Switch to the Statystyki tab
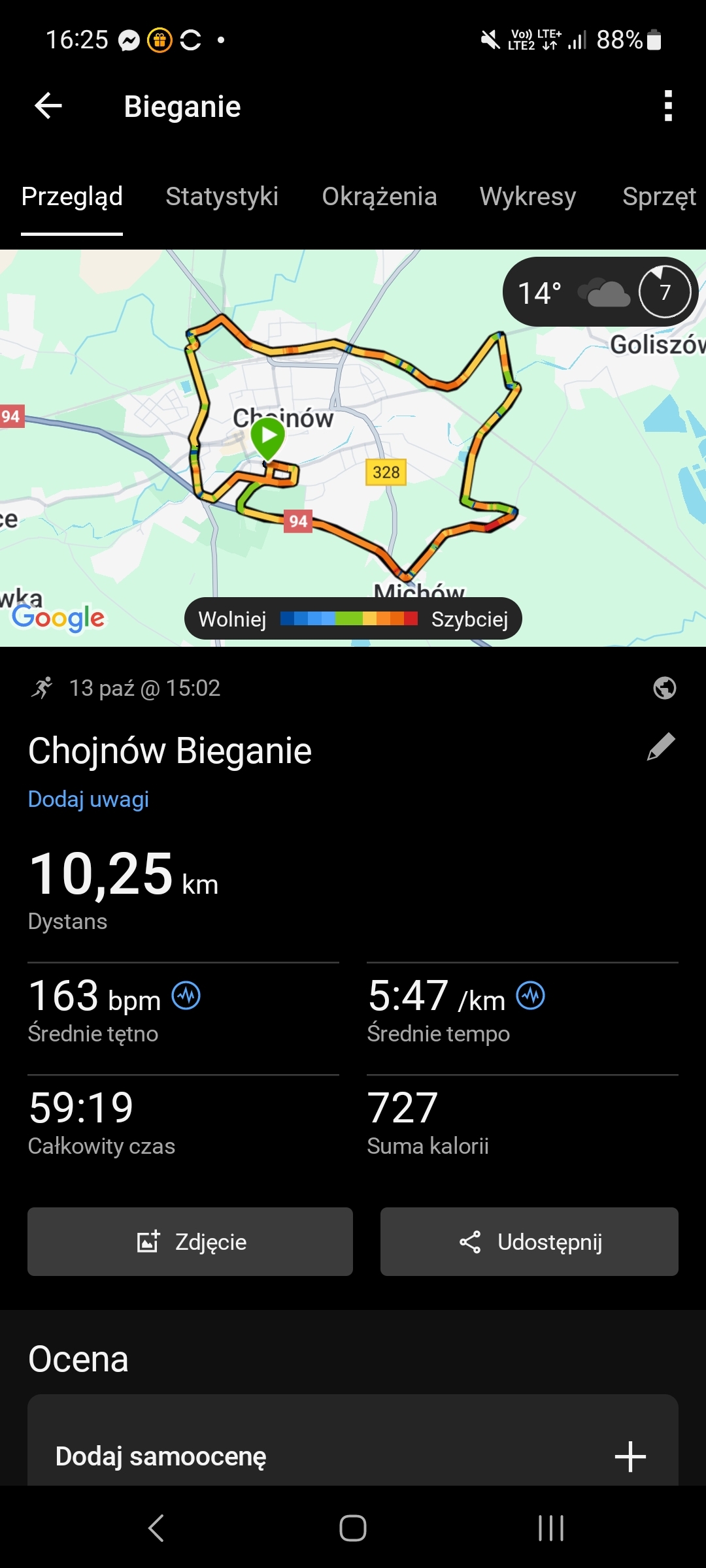The width and height of the screenshot is (706, 1568). click(222, 197)
